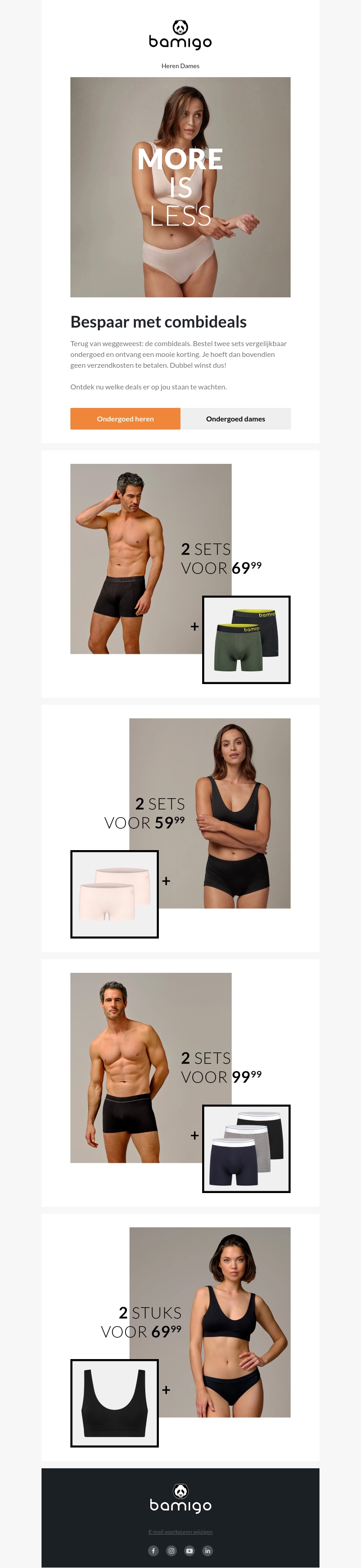This screenshot has width=361, height=1568.
Task: Open Bamigo's YouTube channel
Action: point(190,1550)
